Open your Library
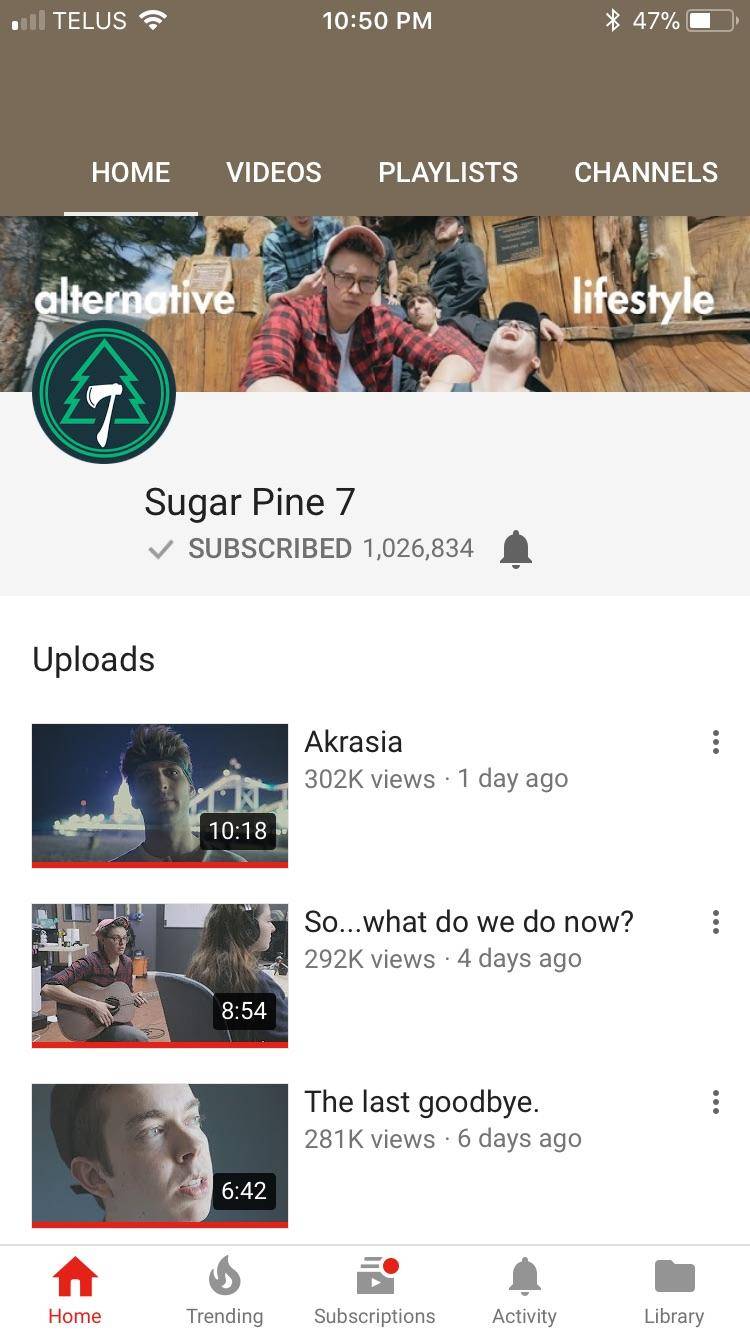Viewport: 750px width, 1334px height. (674, 1289)
